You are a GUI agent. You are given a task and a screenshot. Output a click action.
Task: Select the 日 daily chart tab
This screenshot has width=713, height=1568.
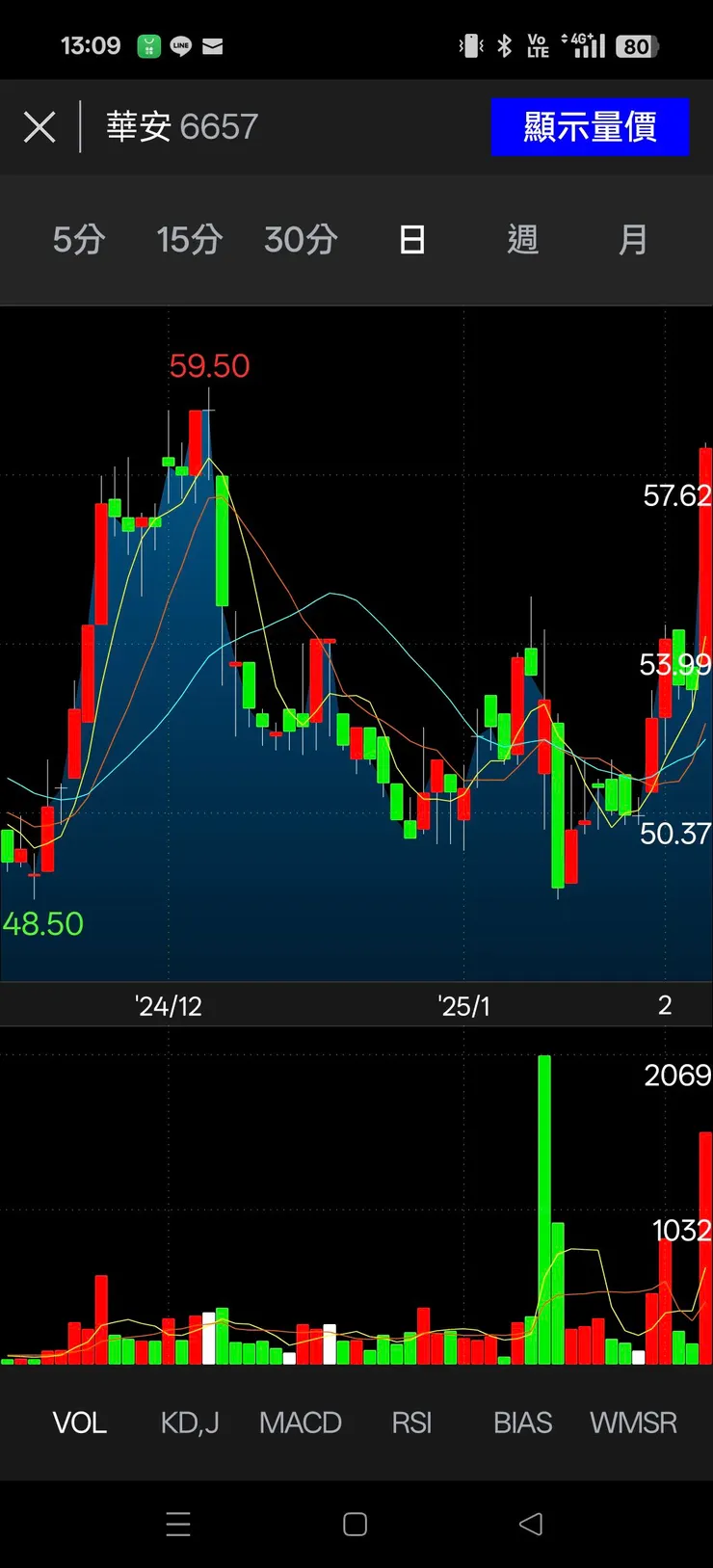[412, 239]
